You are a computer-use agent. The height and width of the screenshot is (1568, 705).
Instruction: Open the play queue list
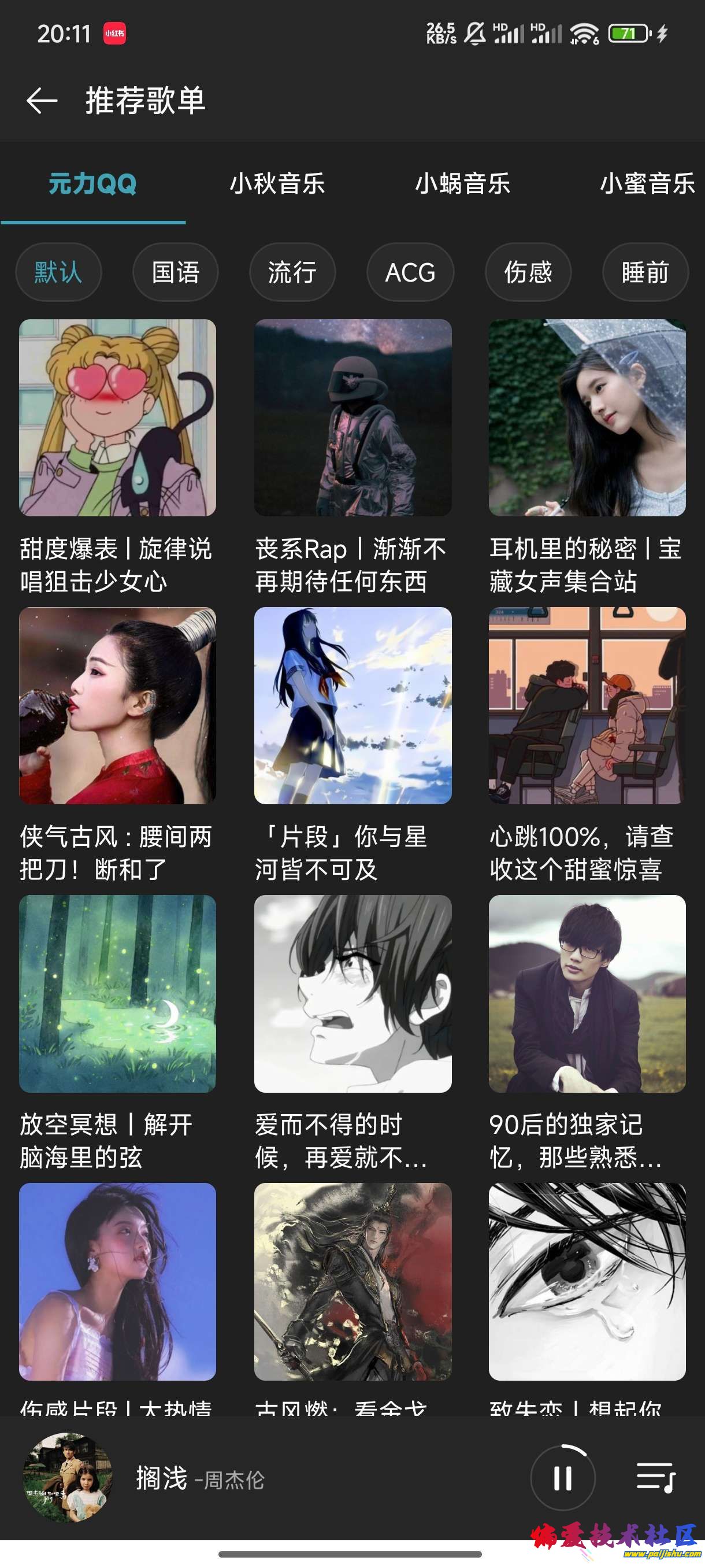656,1477
